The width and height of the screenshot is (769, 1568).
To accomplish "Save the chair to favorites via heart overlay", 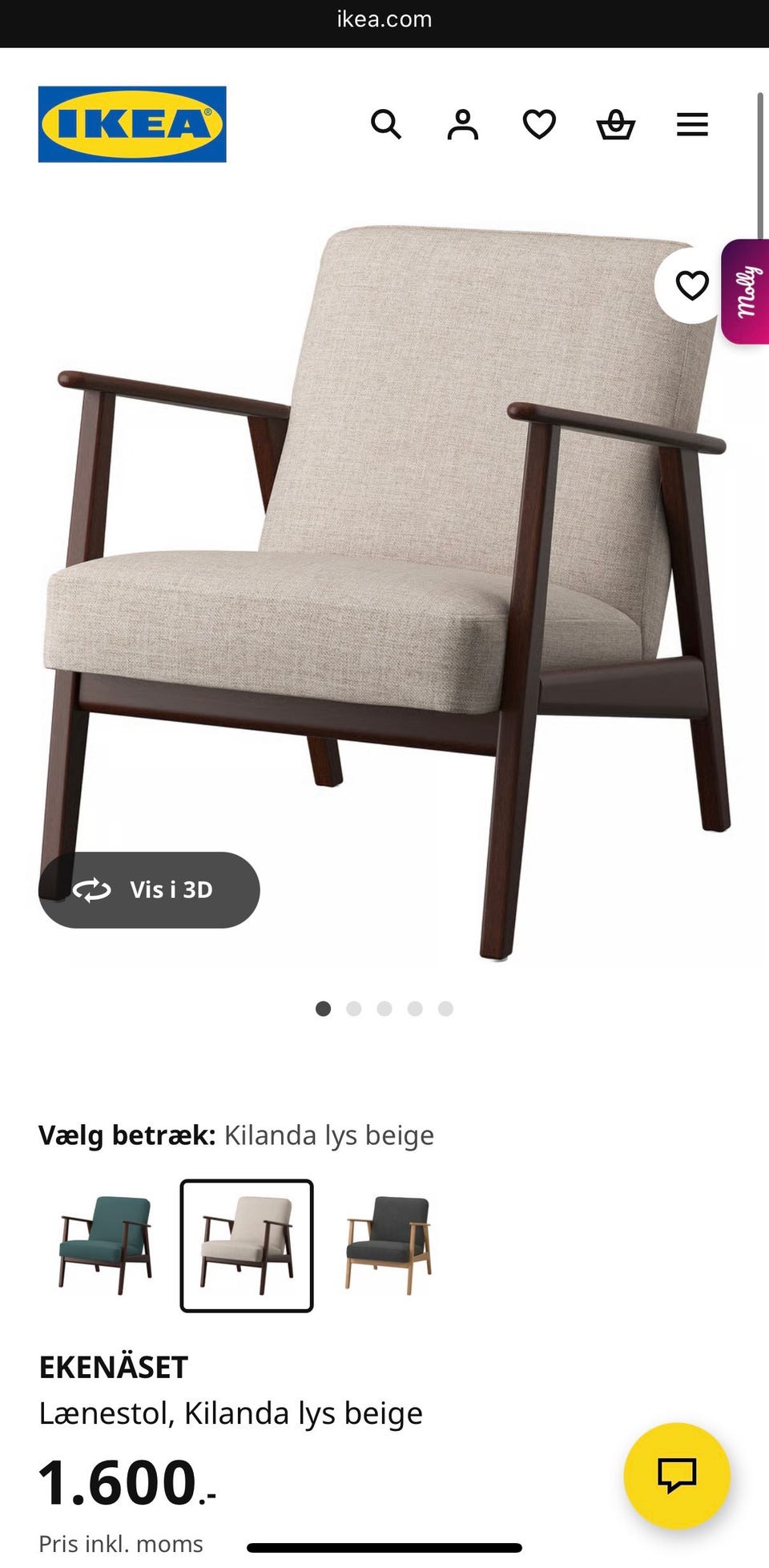I will pyautogui.click(x=690, y=285).
